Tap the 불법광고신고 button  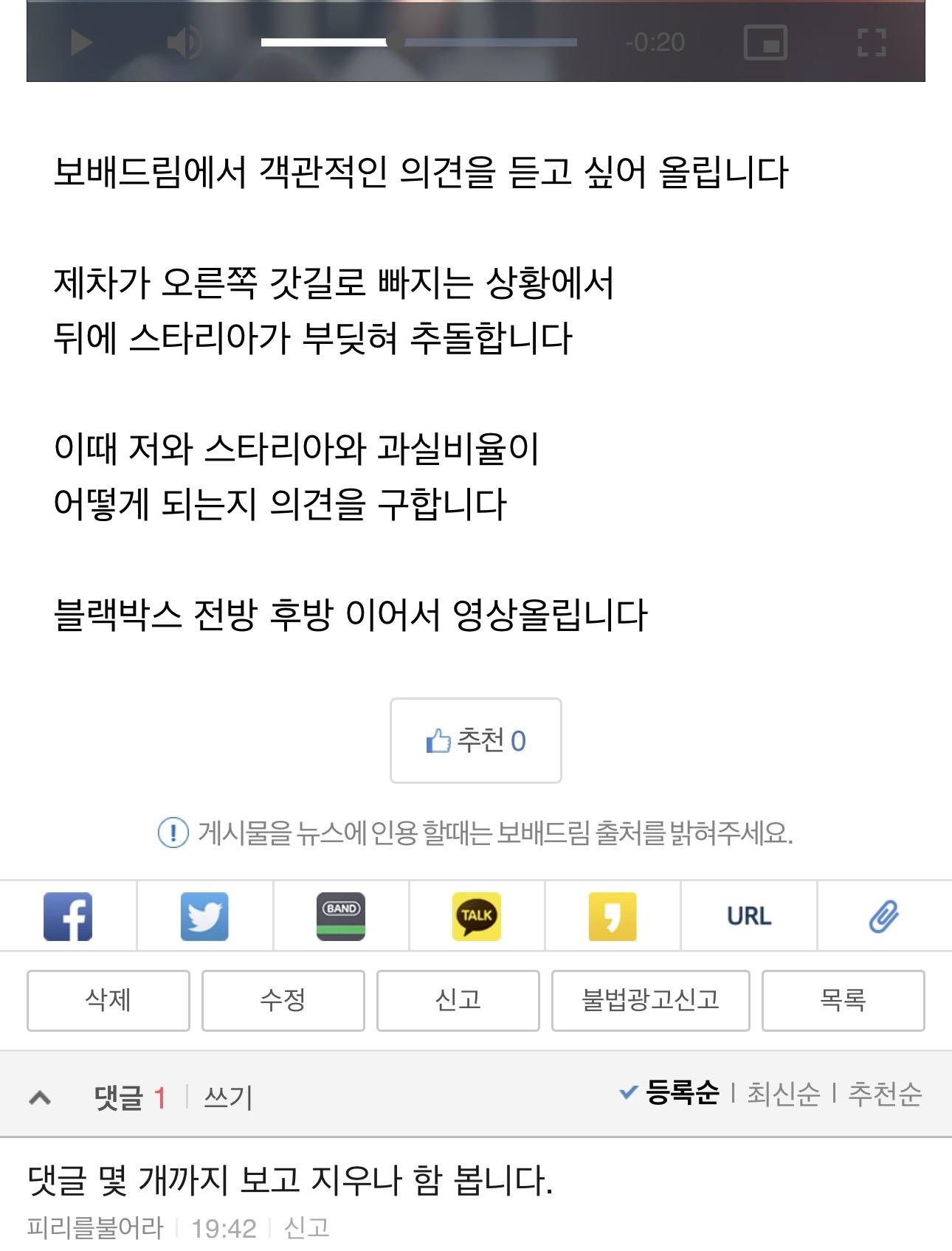click(x=650, y=1000)
